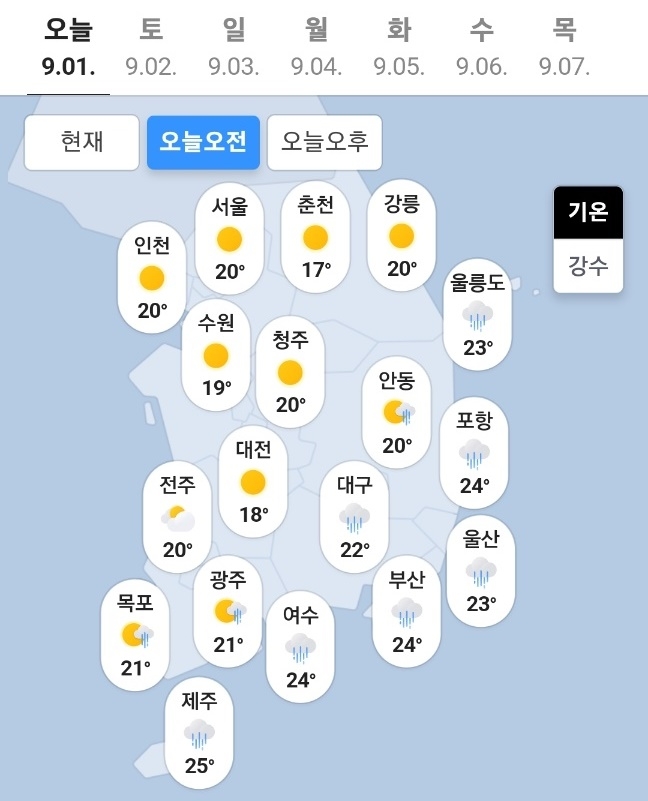View the 대구 weather card

355,517
